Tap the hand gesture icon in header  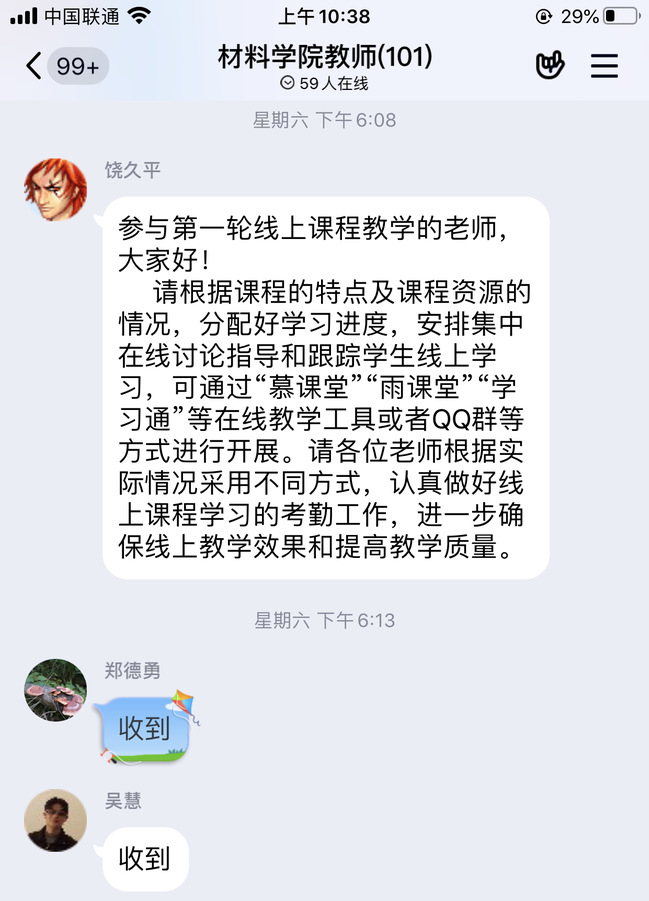pos(549,66)
